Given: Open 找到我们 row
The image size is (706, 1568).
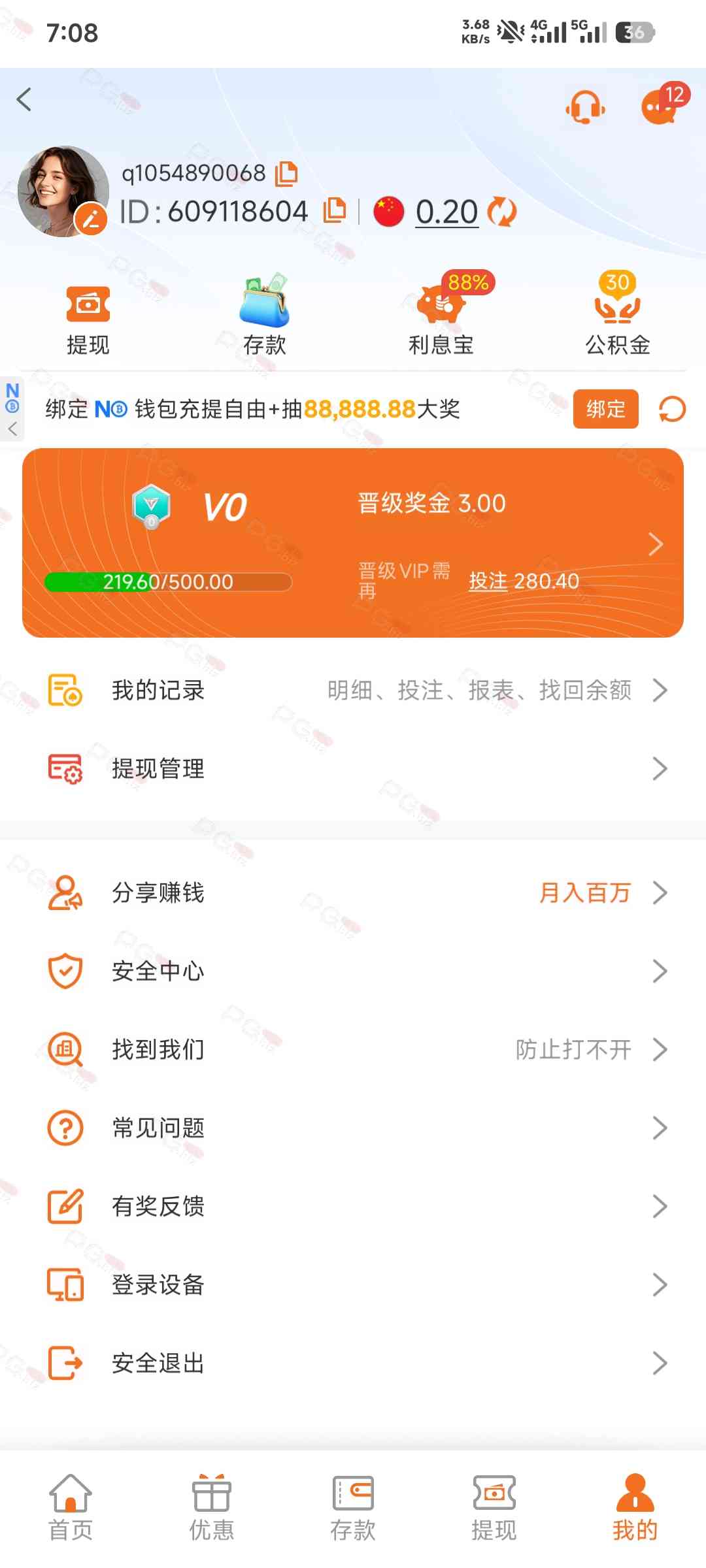Looking at the screenshot, I should 353,1049.
